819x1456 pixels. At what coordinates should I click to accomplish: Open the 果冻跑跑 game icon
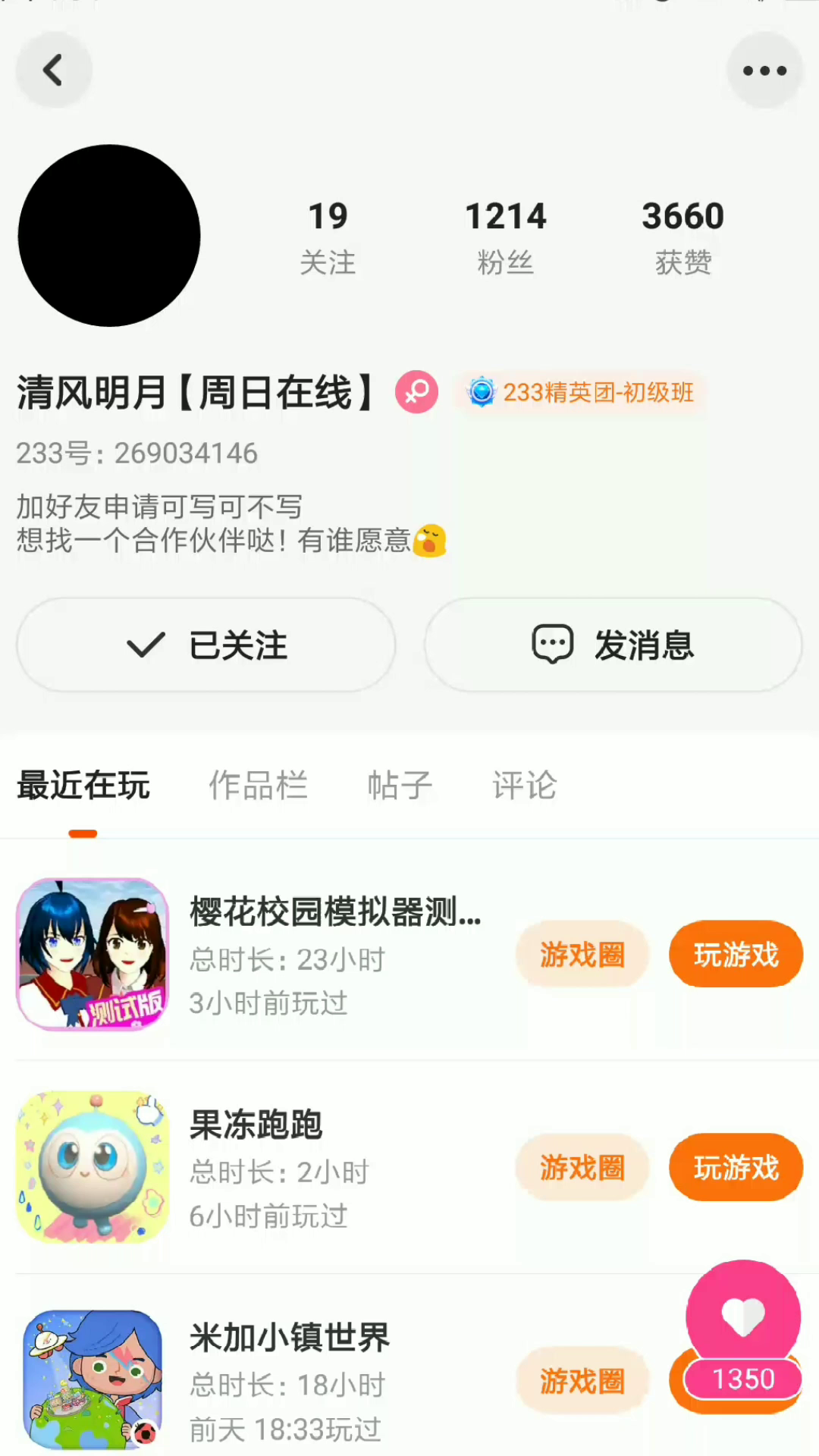click(93, 1167)
